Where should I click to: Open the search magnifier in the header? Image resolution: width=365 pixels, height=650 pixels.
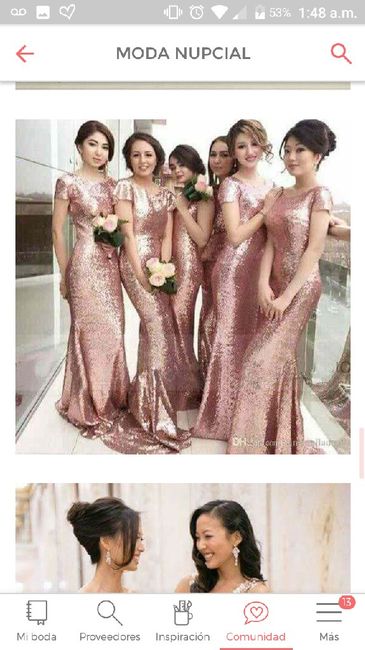[x=341, y=53]
